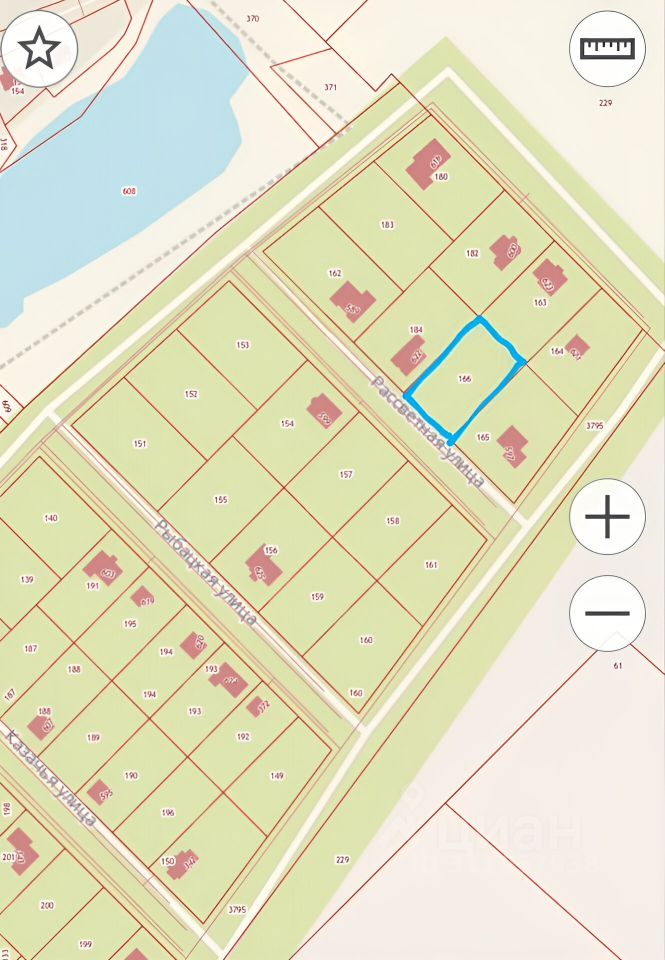The width and height of the screenshot is (665, 960).
Task: Add this parcel to favorites with the star
Action: 39,48
